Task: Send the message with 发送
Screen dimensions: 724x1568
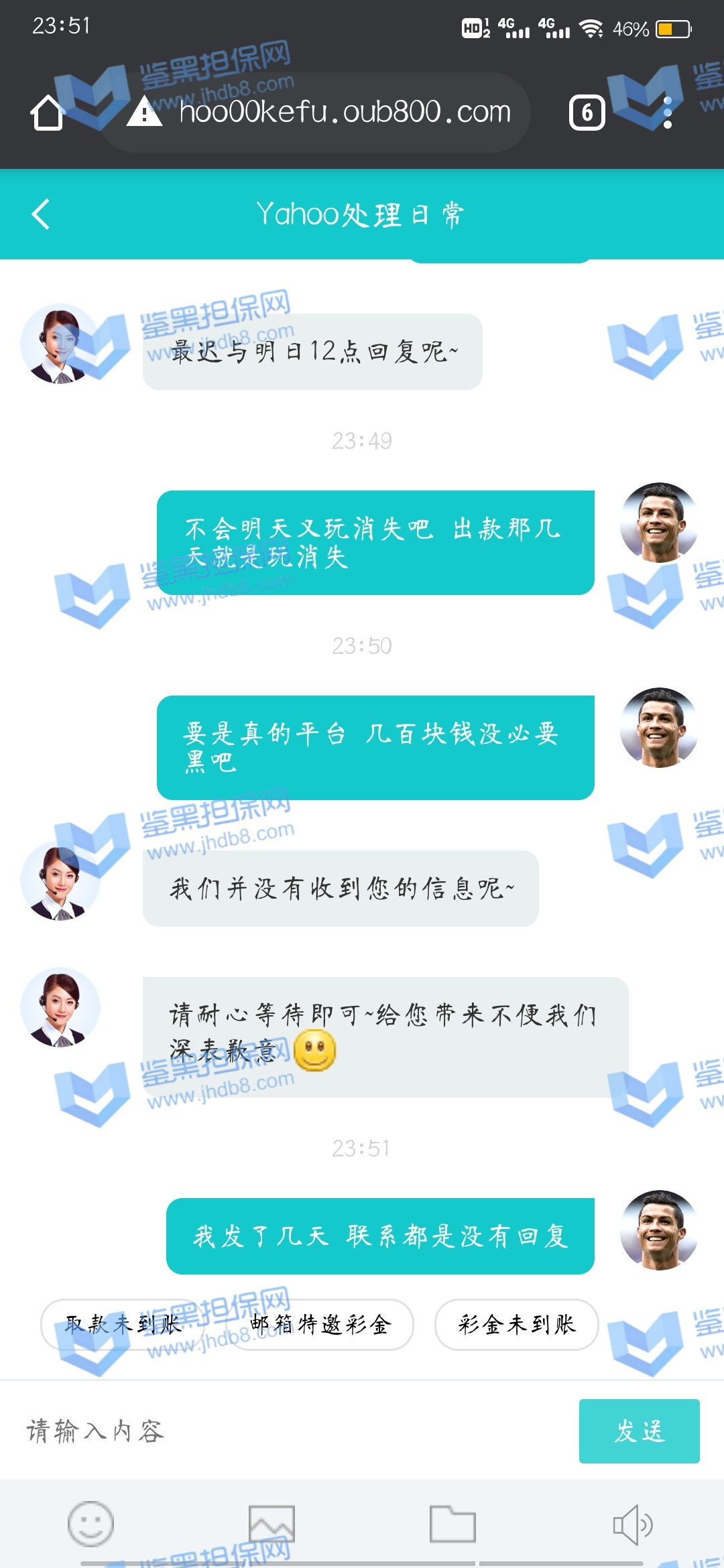Action: (639, 1431)
